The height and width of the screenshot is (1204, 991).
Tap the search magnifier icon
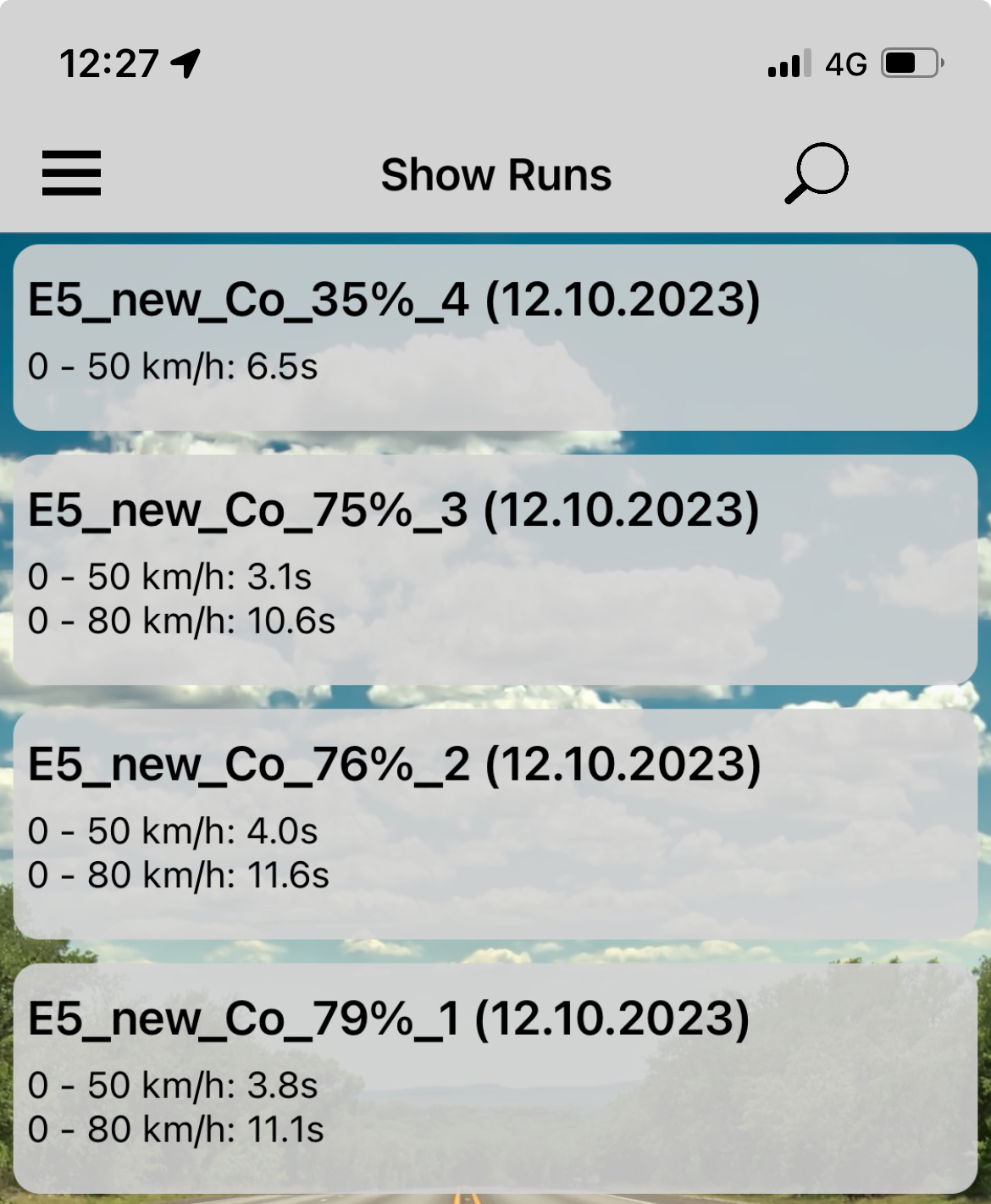coord(816,173)
